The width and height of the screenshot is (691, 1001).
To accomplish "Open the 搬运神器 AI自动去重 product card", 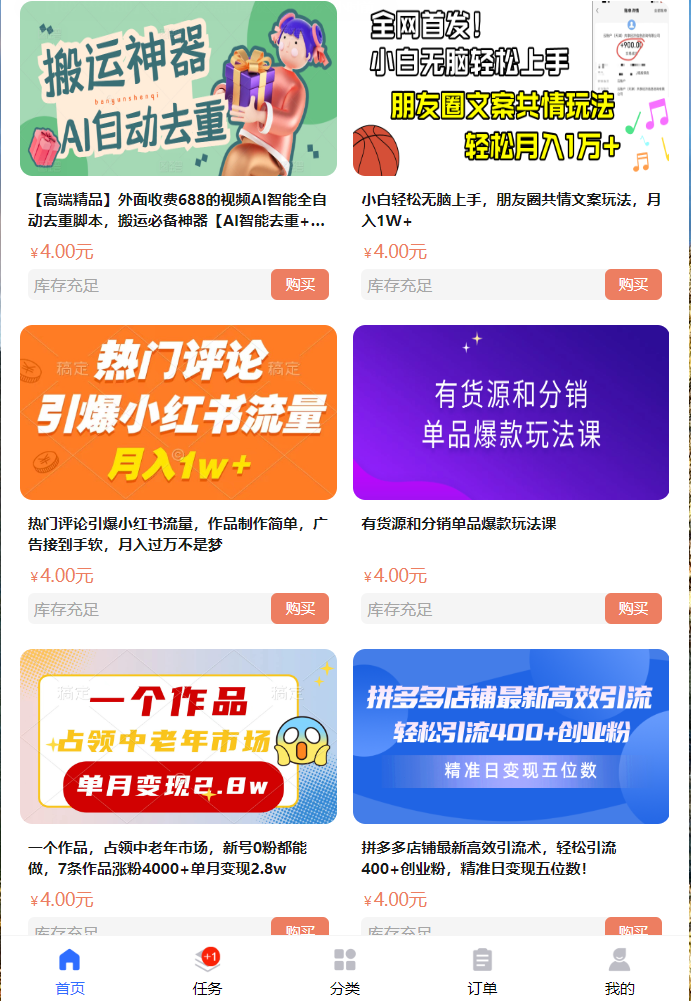I will click(178, 89).
